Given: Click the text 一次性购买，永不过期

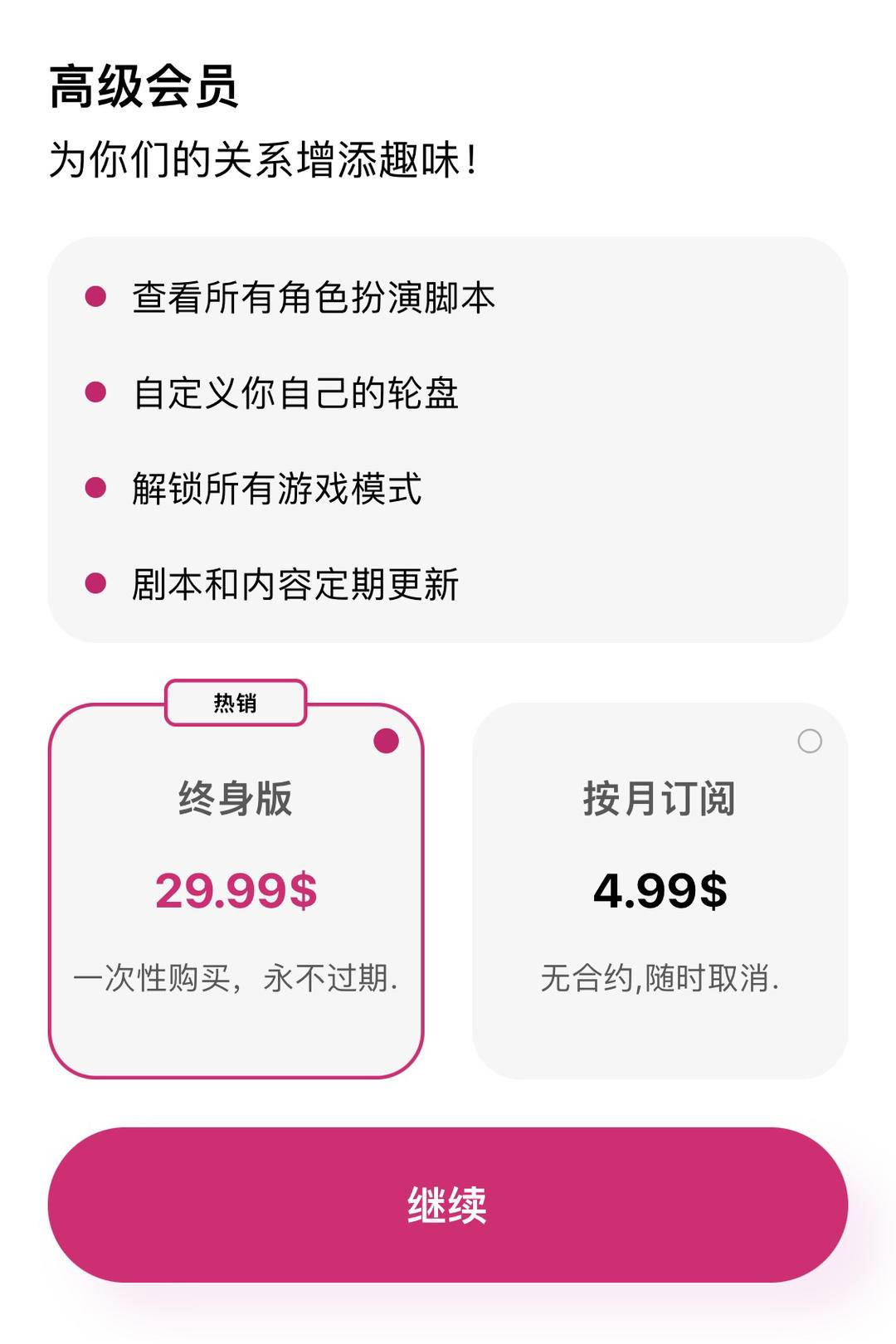Looking at the screenshot, I should click(237, 979).
